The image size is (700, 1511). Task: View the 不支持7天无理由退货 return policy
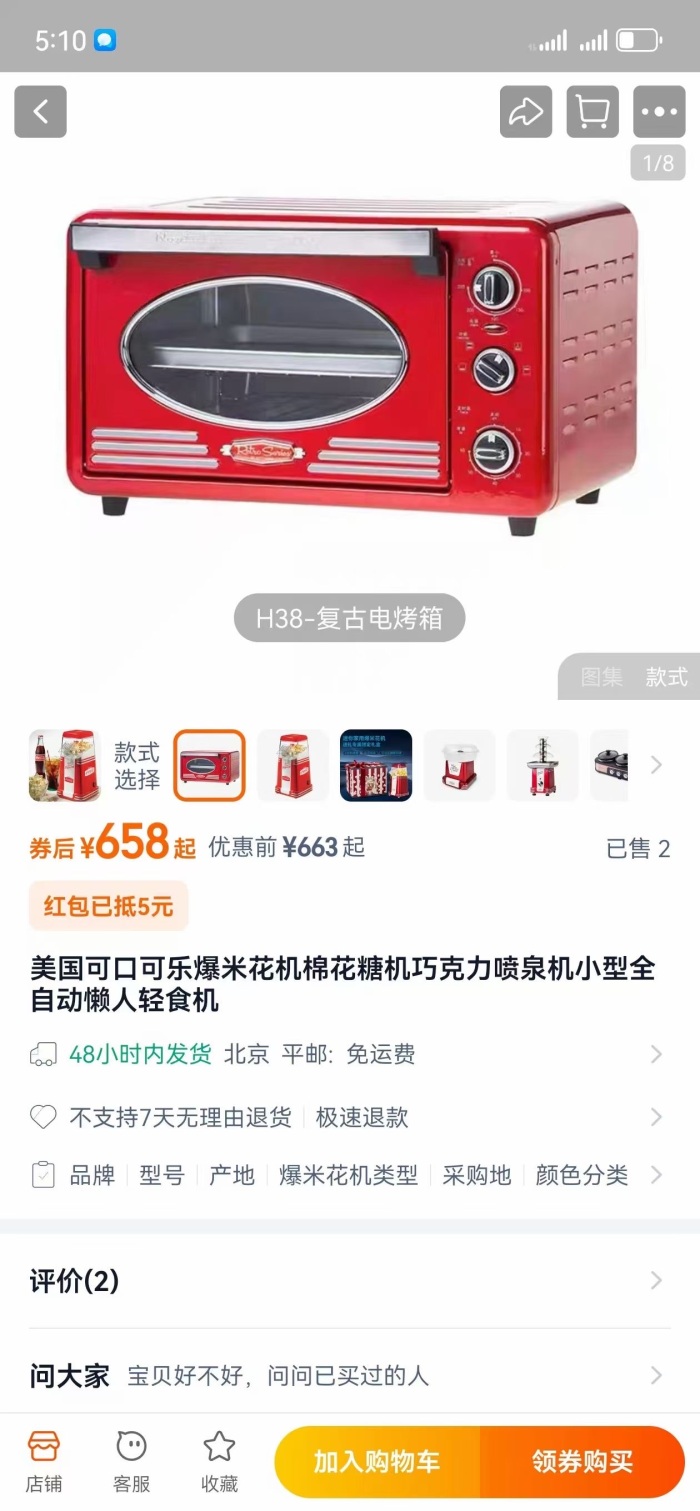pyautogui.click(x=350, y=1117)
